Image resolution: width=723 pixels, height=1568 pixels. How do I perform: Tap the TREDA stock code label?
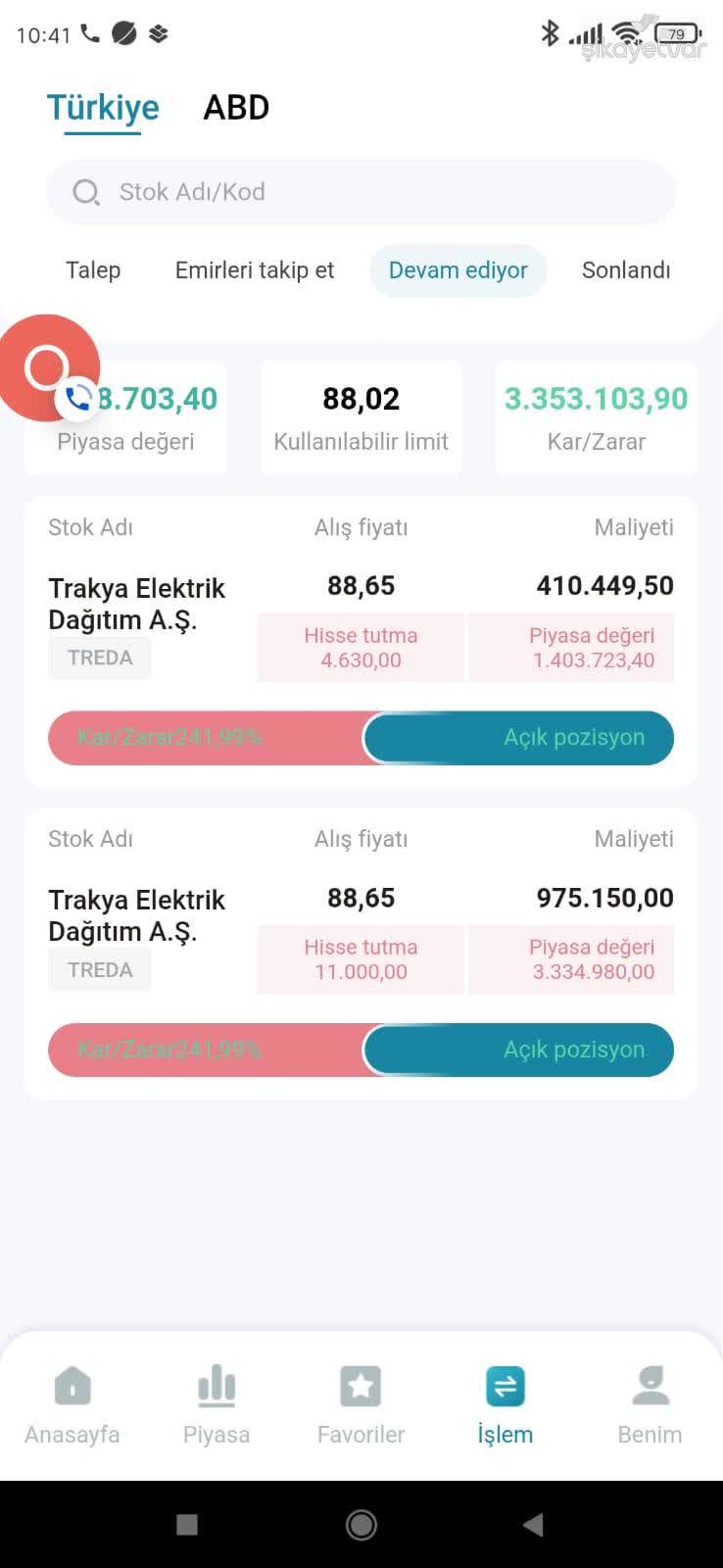[99, 657]
